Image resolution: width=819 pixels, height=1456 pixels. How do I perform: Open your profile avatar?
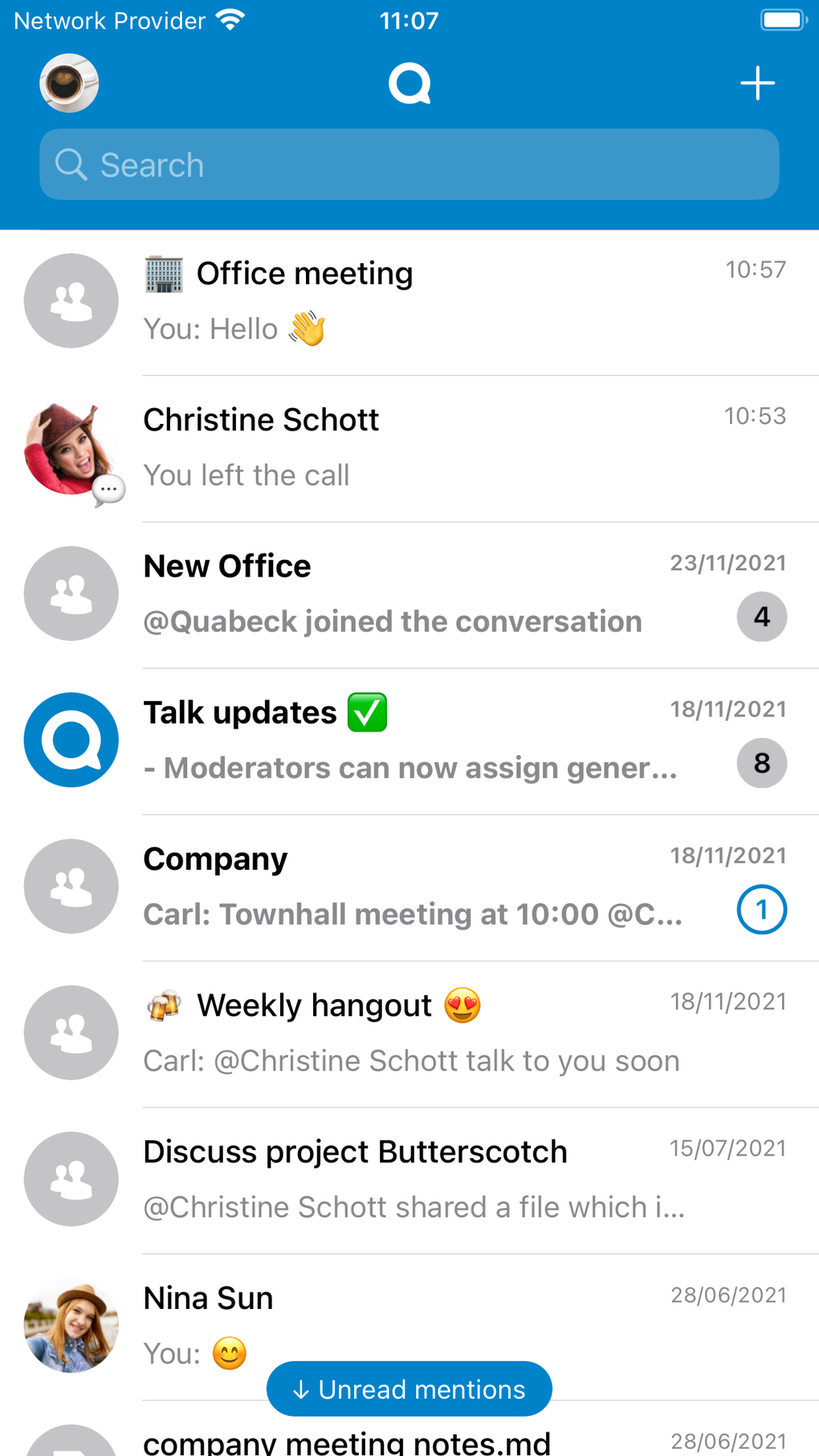(x=69, y=84)
